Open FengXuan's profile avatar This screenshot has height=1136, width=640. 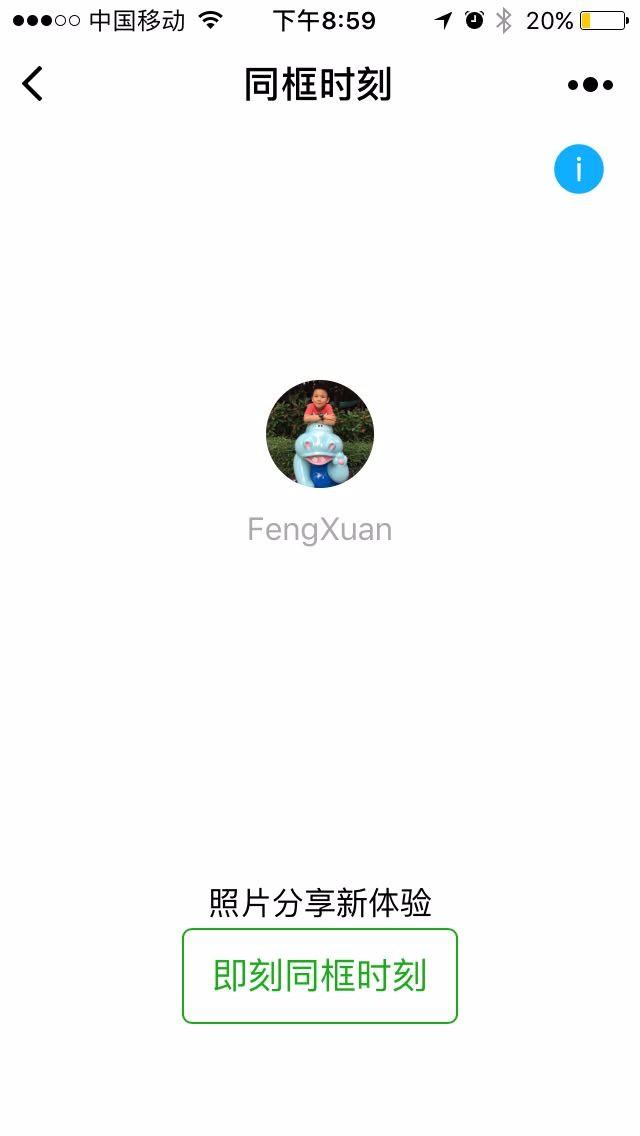click(x=320, y=433)
